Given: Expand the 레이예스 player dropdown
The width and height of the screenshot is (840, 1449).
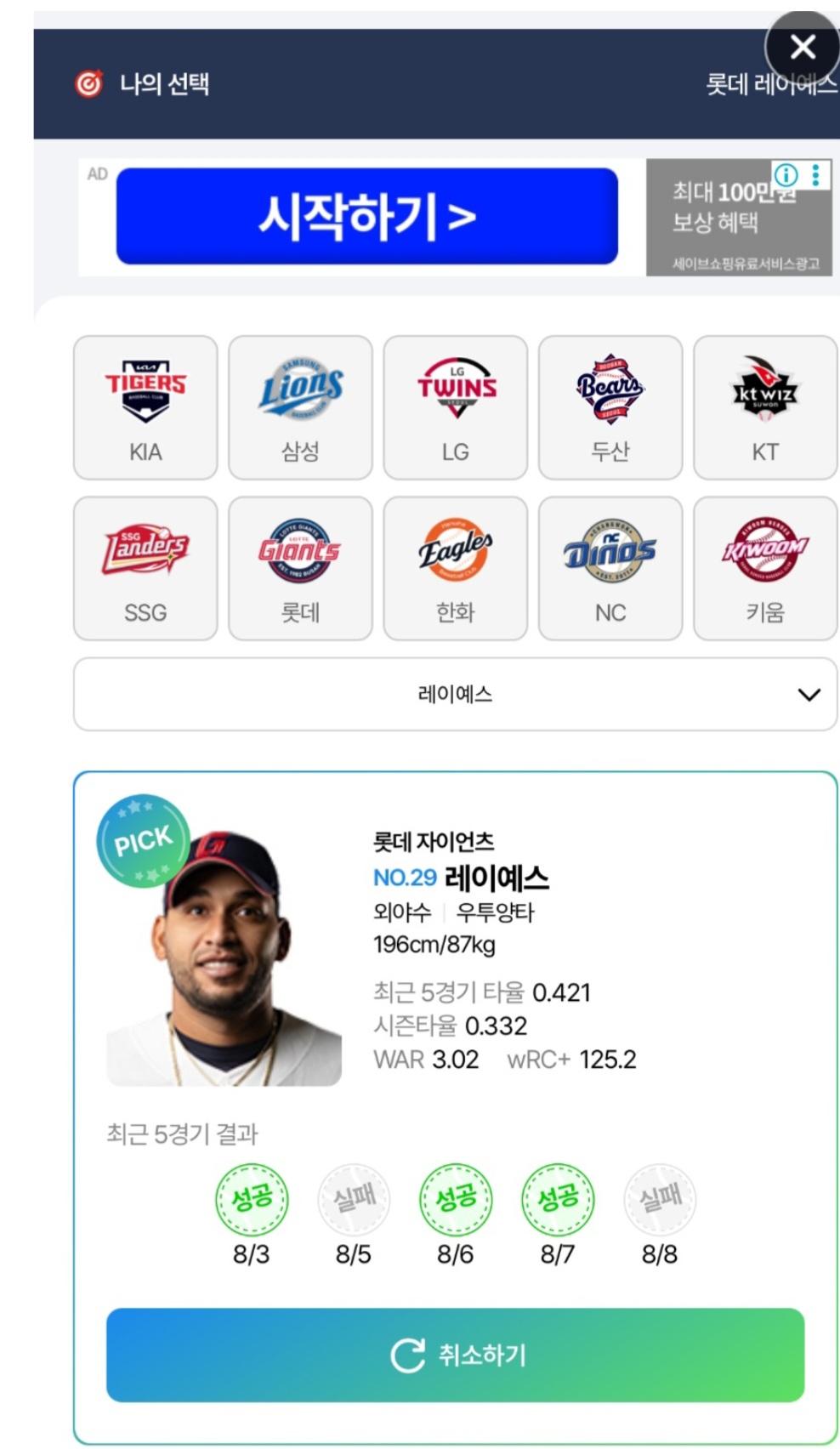Looking at the screenshot, I should click(455, 694).
